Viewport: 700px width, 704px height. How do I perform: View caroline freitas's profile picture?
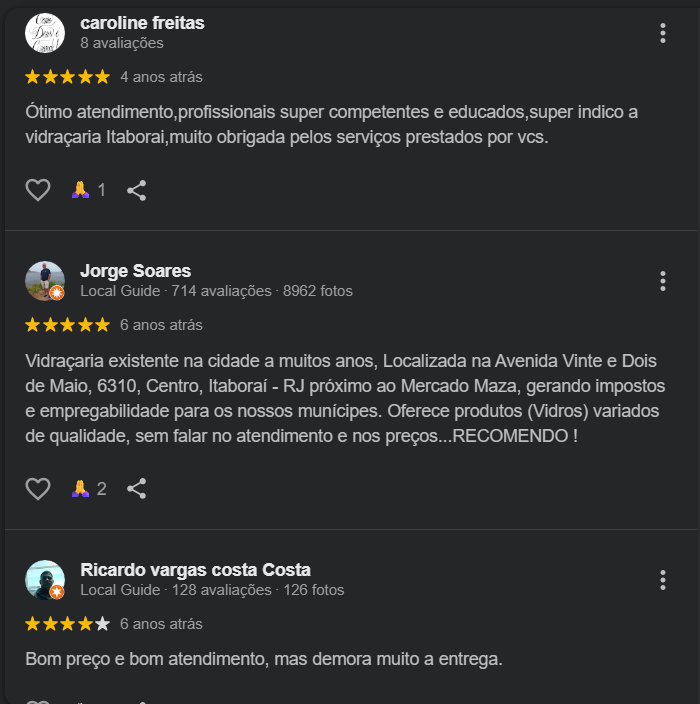pyautogui.click(x=45, y=33)
